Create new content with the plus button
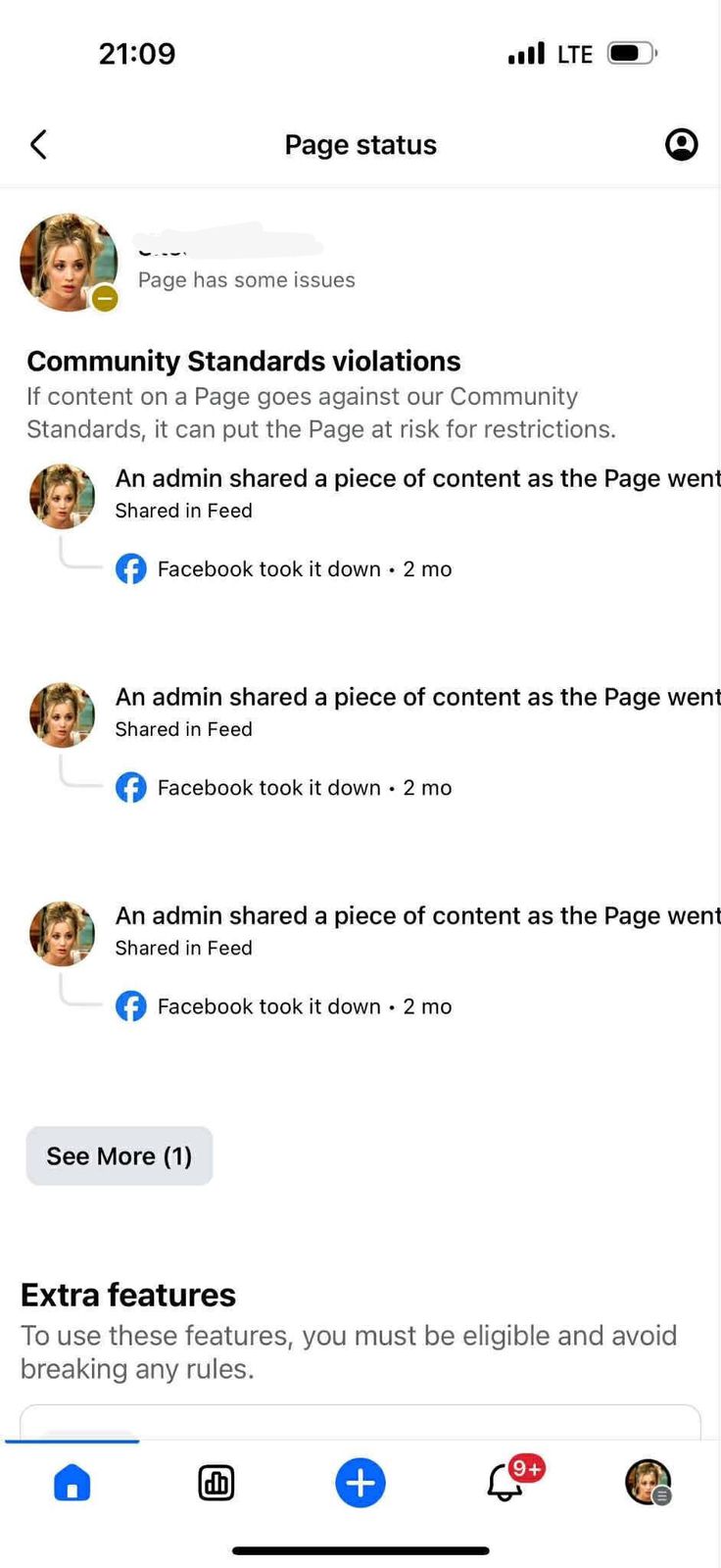Viewport: 721px width, 1568px height. [360, 1483]
